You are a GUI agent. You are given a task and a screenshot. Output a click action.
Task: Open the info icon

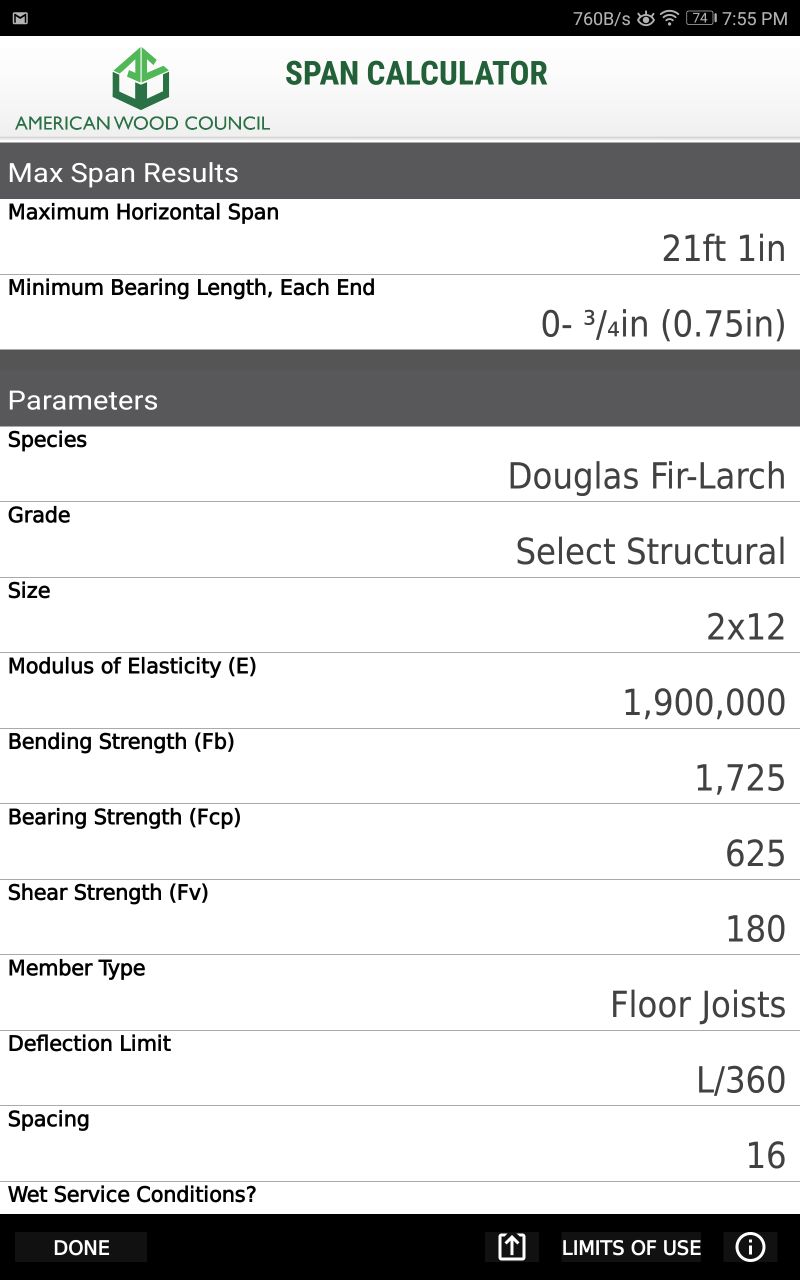750,1247
